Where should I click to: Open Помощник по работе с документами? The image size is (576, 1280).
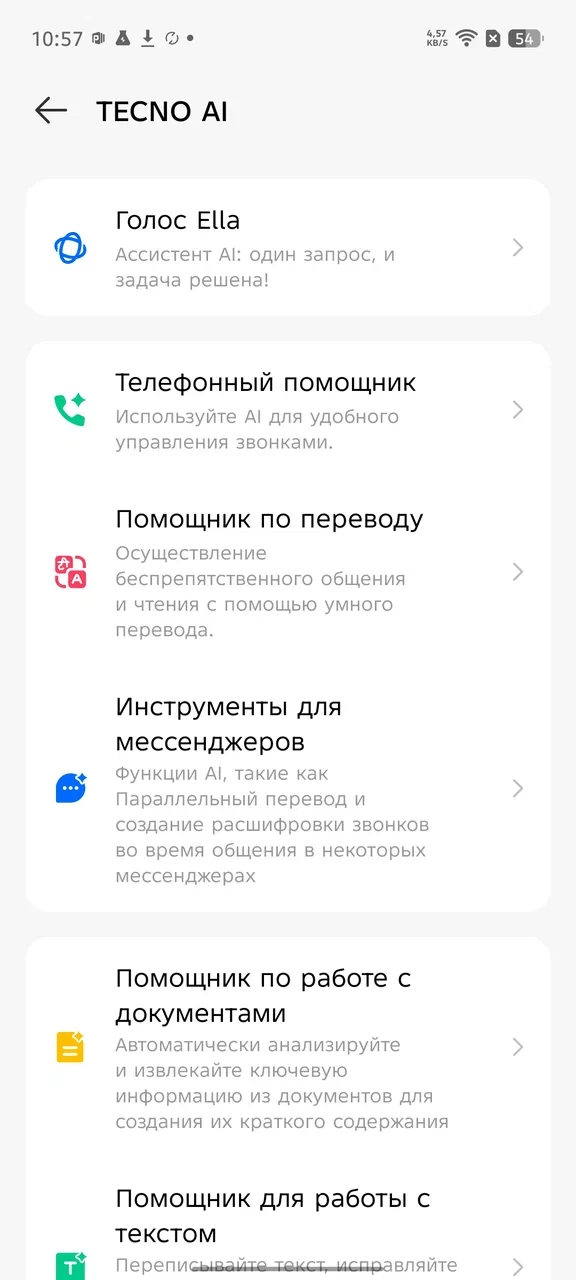point(288,1047)
